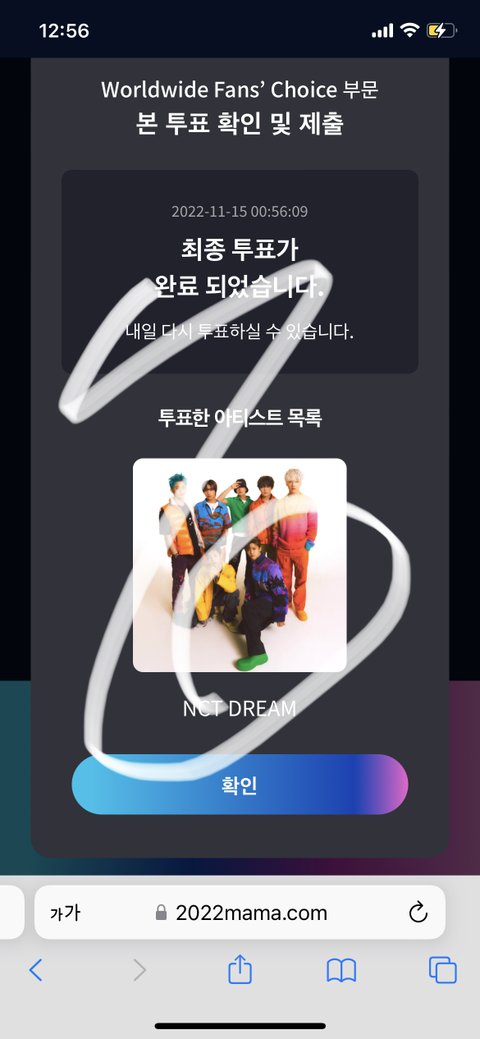Confirm the vote with the 확인 button
Screen dimensions: 480x1039
pyautogui.click(x=239, y=785)
